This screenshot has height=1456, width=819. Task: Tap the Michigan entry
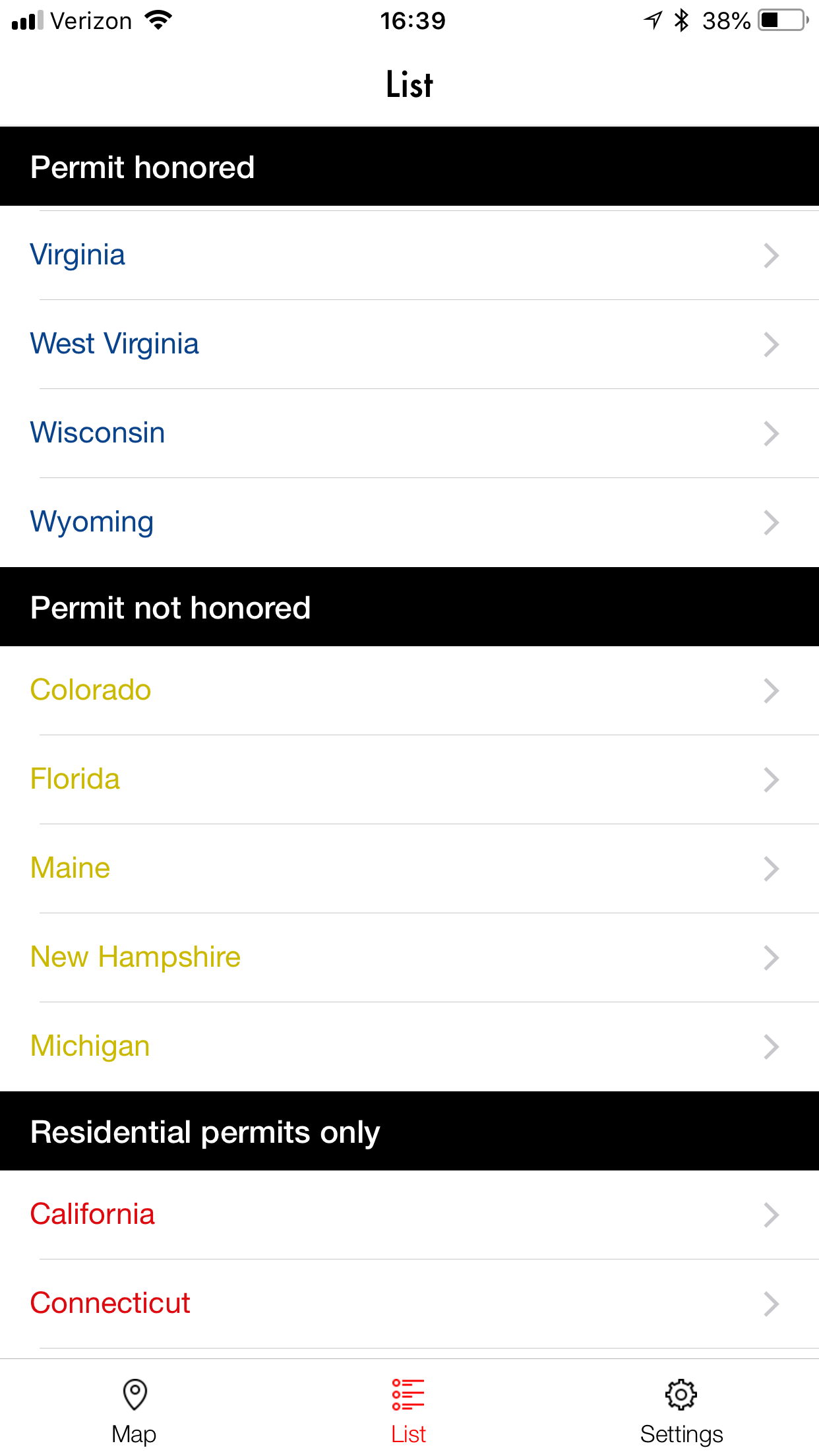point(409,1046)
